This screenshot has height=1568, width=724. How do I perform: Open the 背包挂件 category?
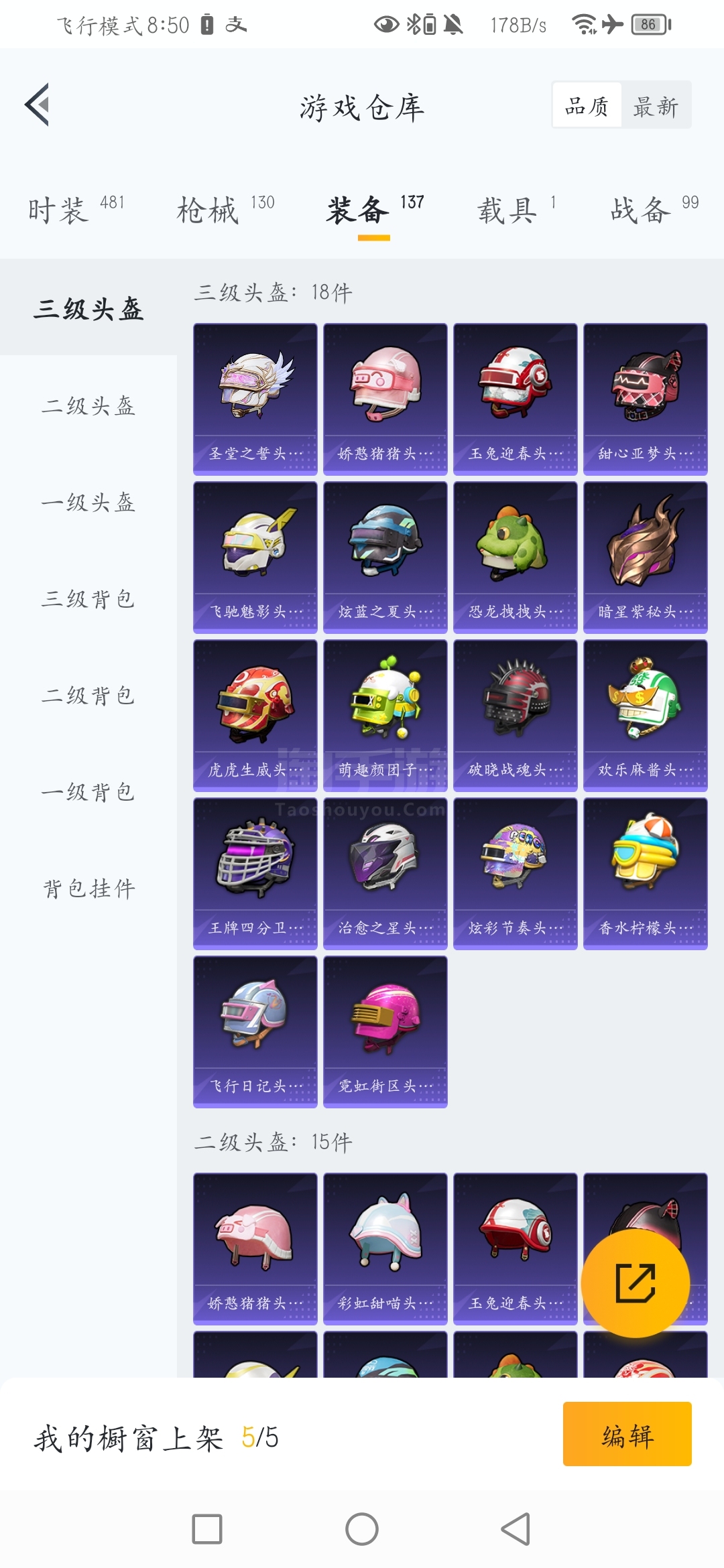[88, 888]
